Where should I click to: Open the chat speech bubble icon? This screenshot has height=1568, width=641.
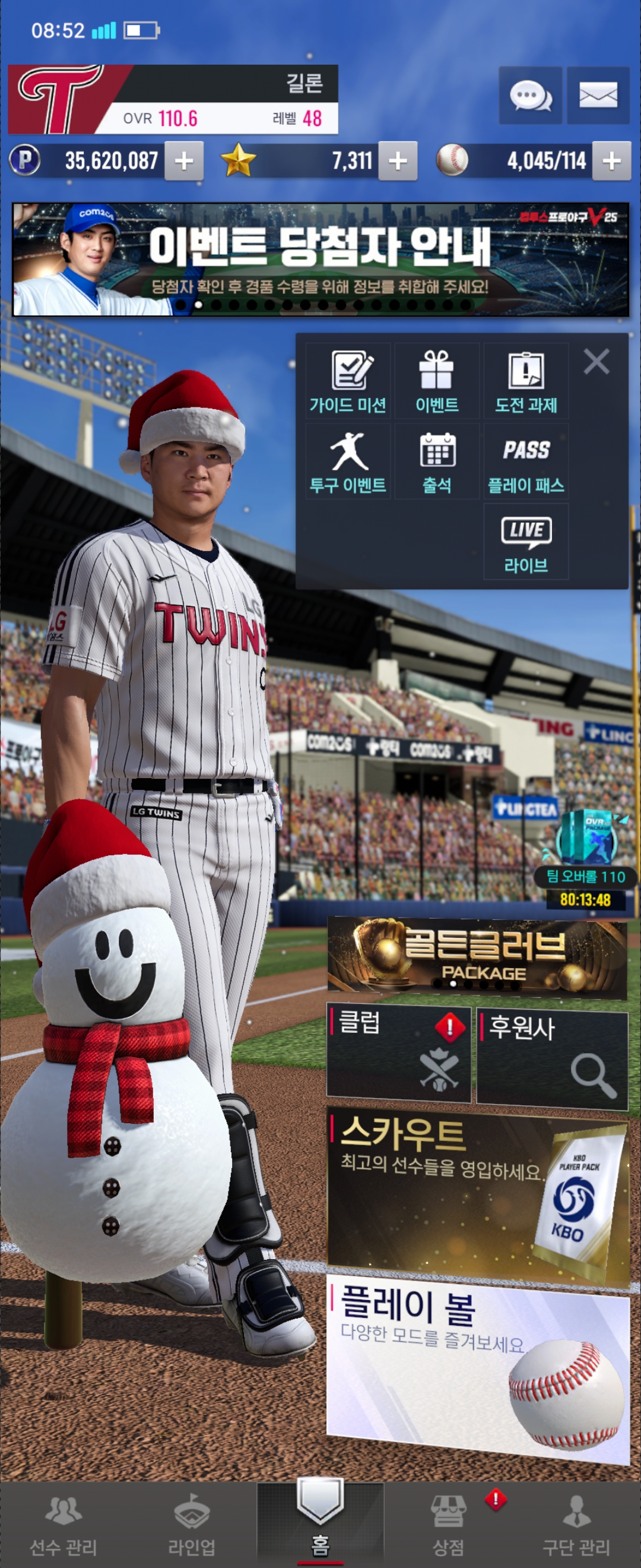(x=529, y=96)
